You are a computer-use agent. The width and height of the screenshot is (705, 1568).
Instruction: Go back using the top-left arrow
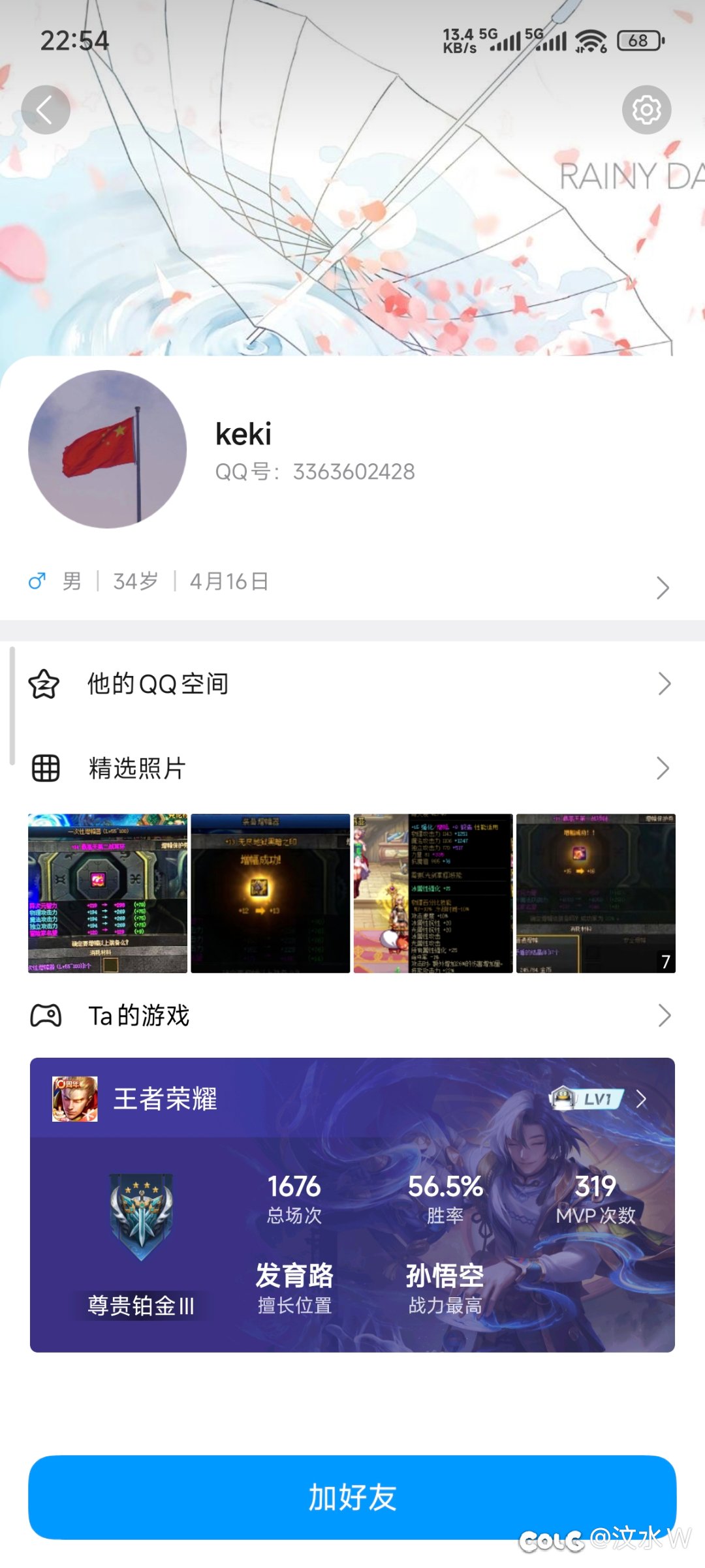(46, 110)
